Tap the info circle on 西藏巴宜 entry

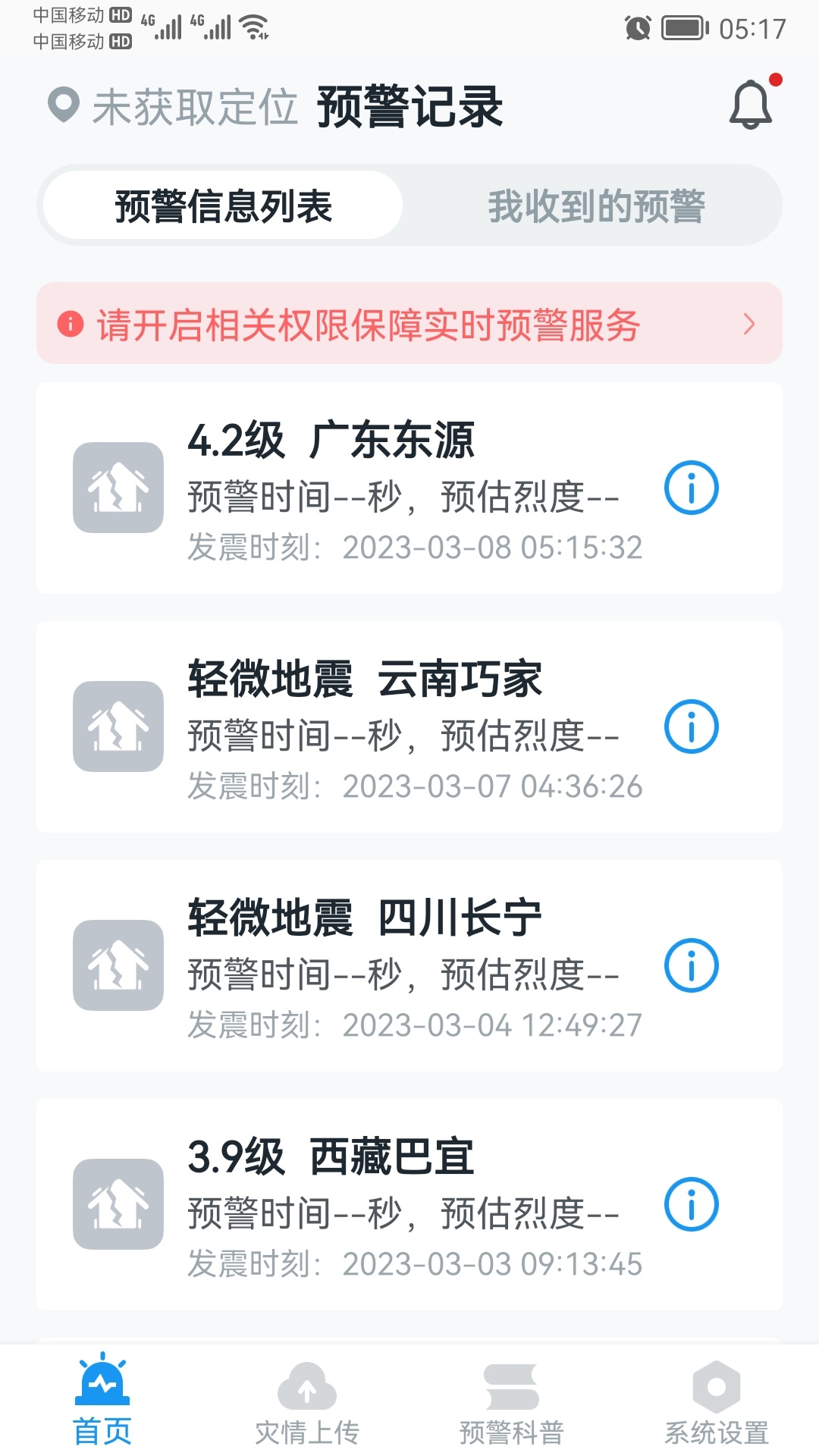[691, 1206]
